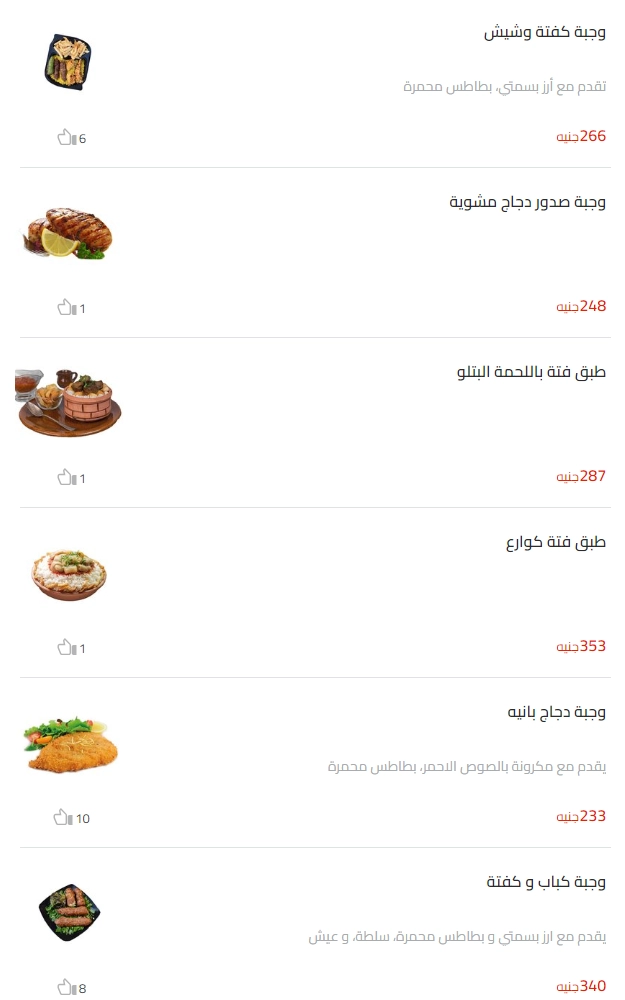Like the وجبة دجاج بانيه dish
The image size is (625, 1000).
pyautogui.click(x=63, y=818)
